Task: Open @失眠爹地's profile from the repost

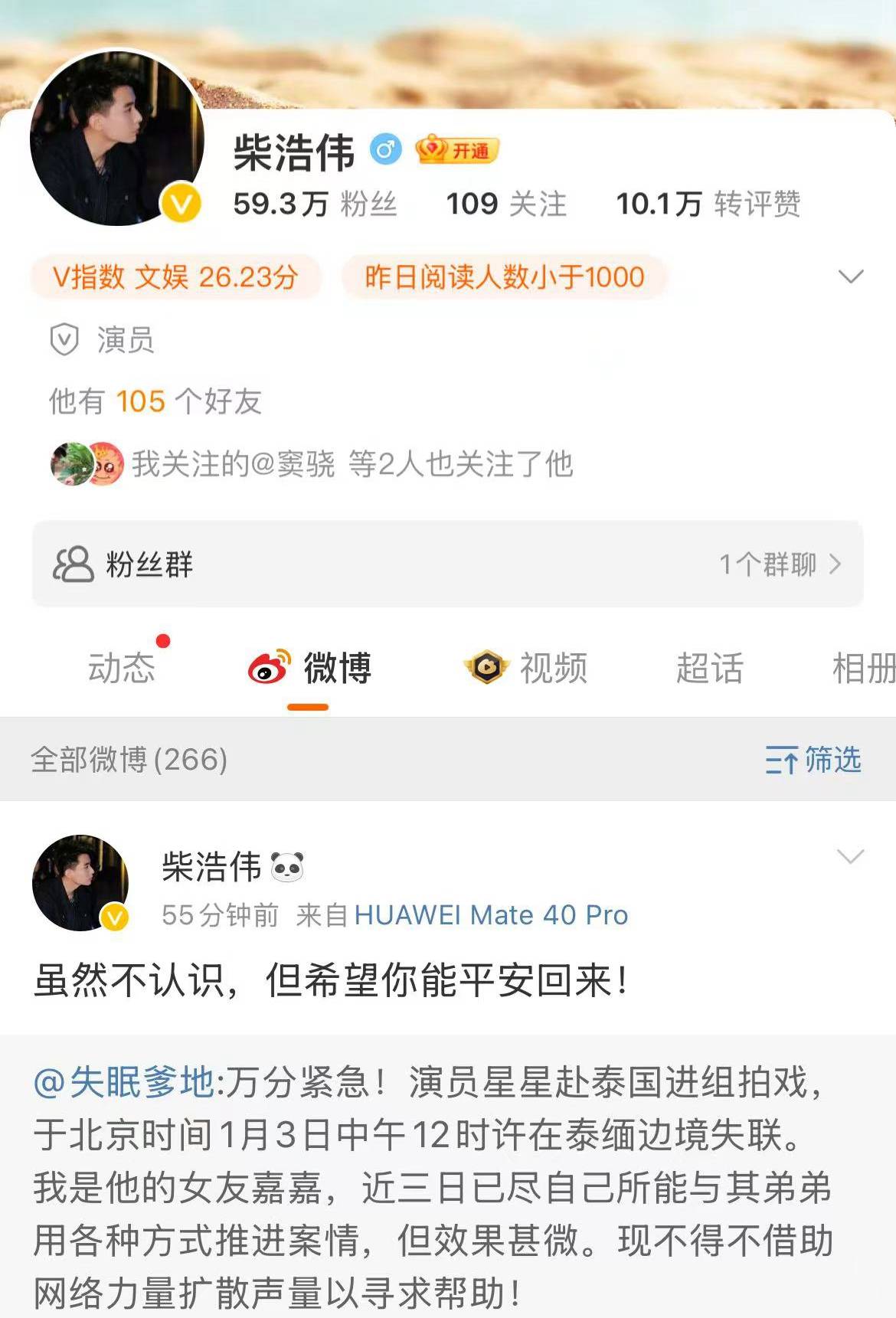Action: 123,1083
